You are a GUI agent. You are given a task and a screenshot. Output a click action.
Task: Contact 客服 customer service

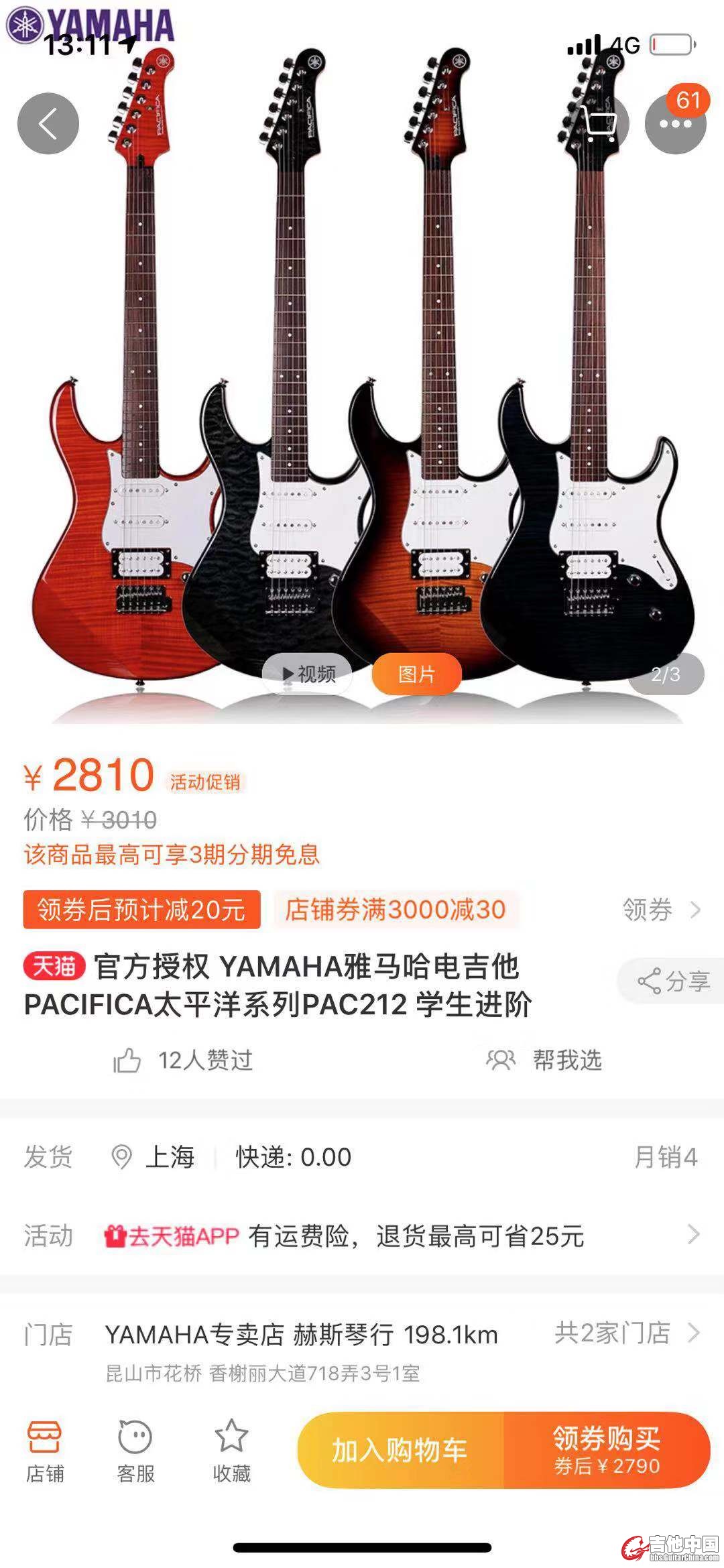[x=135, y=1451]
